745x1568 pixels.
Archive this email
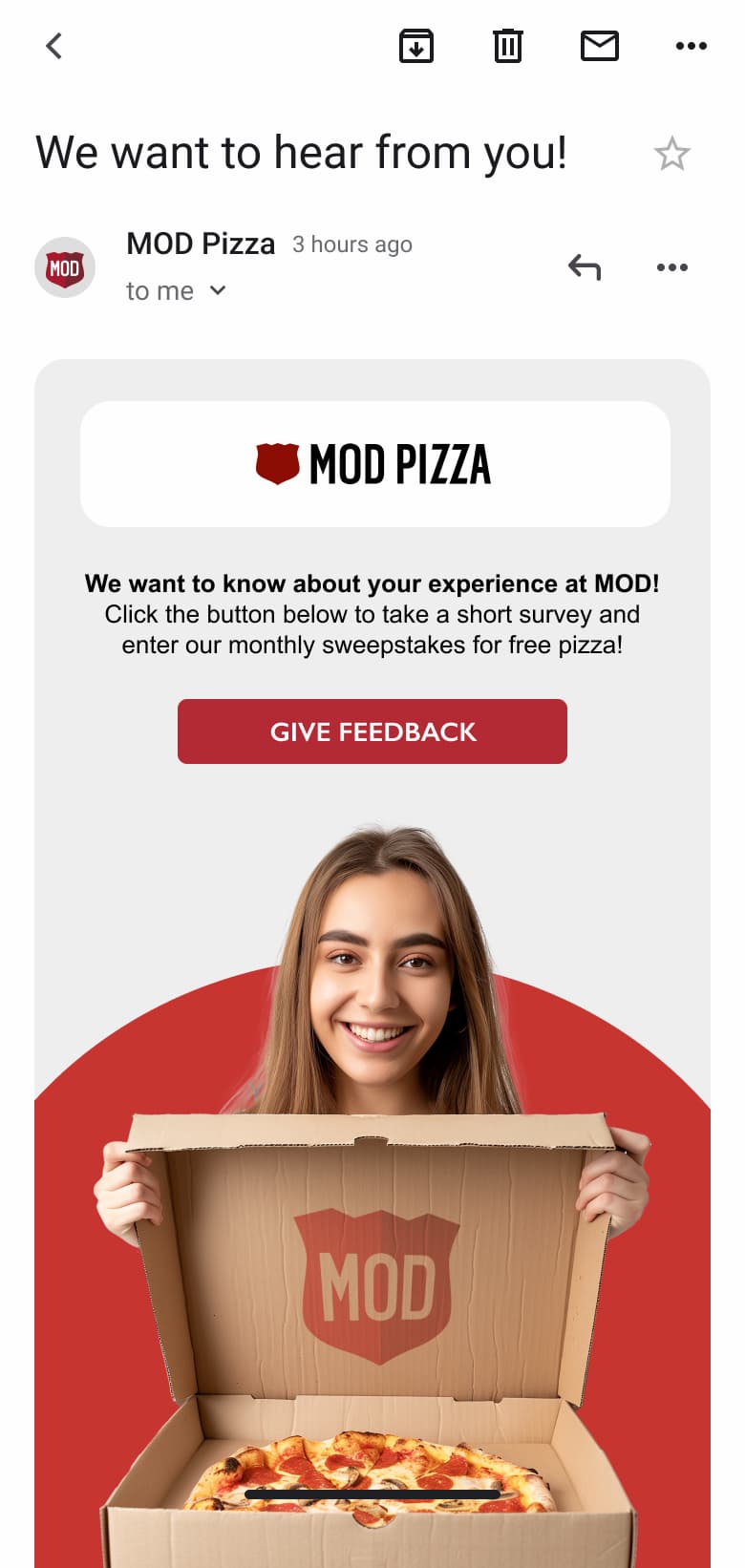[x=415, y=46]
